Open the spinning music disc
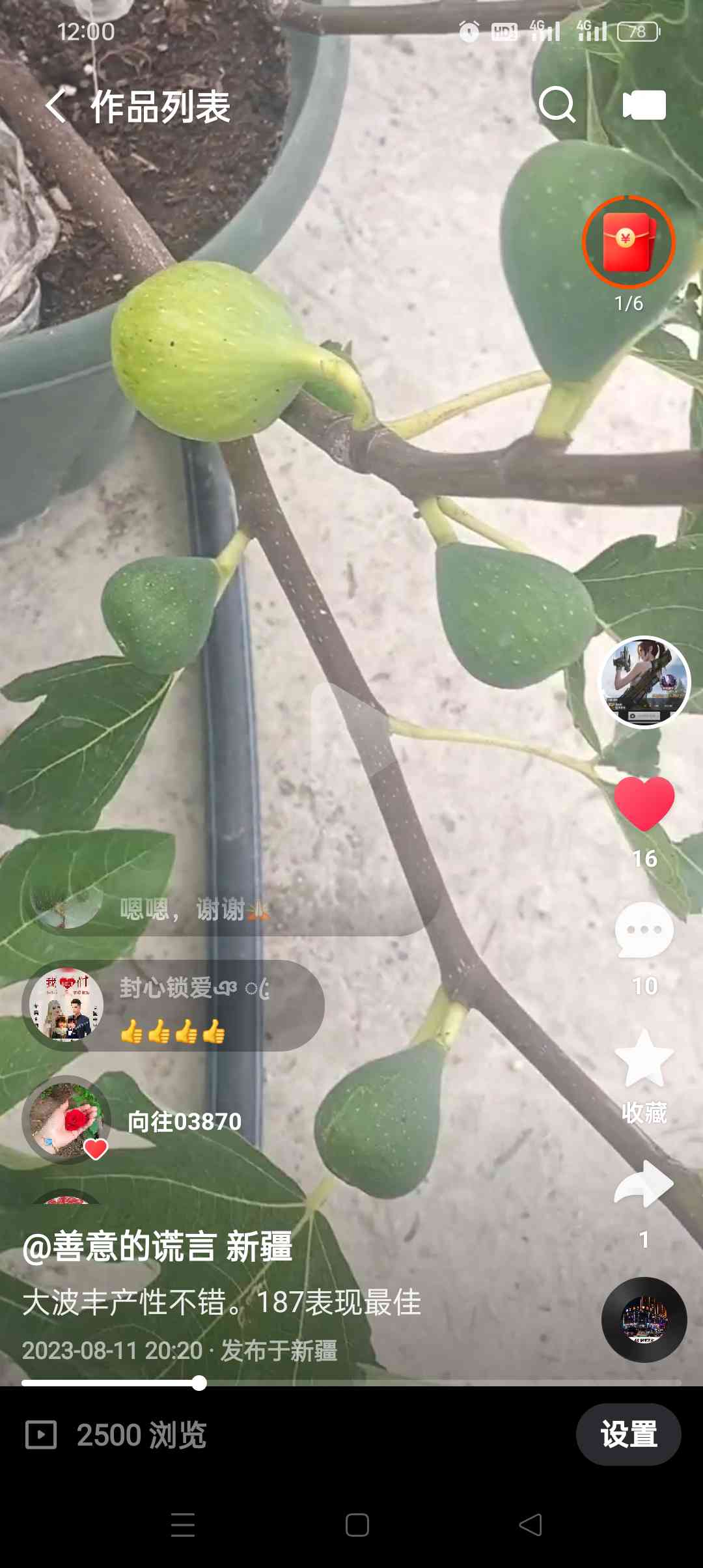The image size is (703, 1568). [644, 1320]
